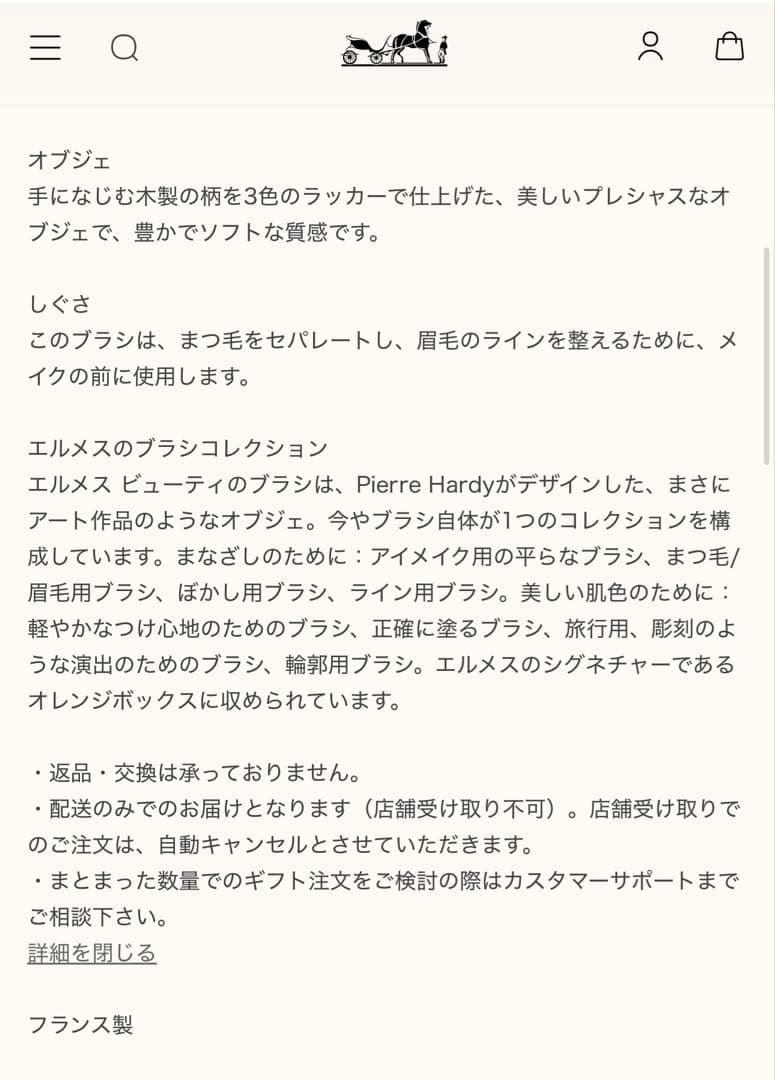Click the 返品・交換 policy bullet text
775x1080 pixels.
pos(190,771)
